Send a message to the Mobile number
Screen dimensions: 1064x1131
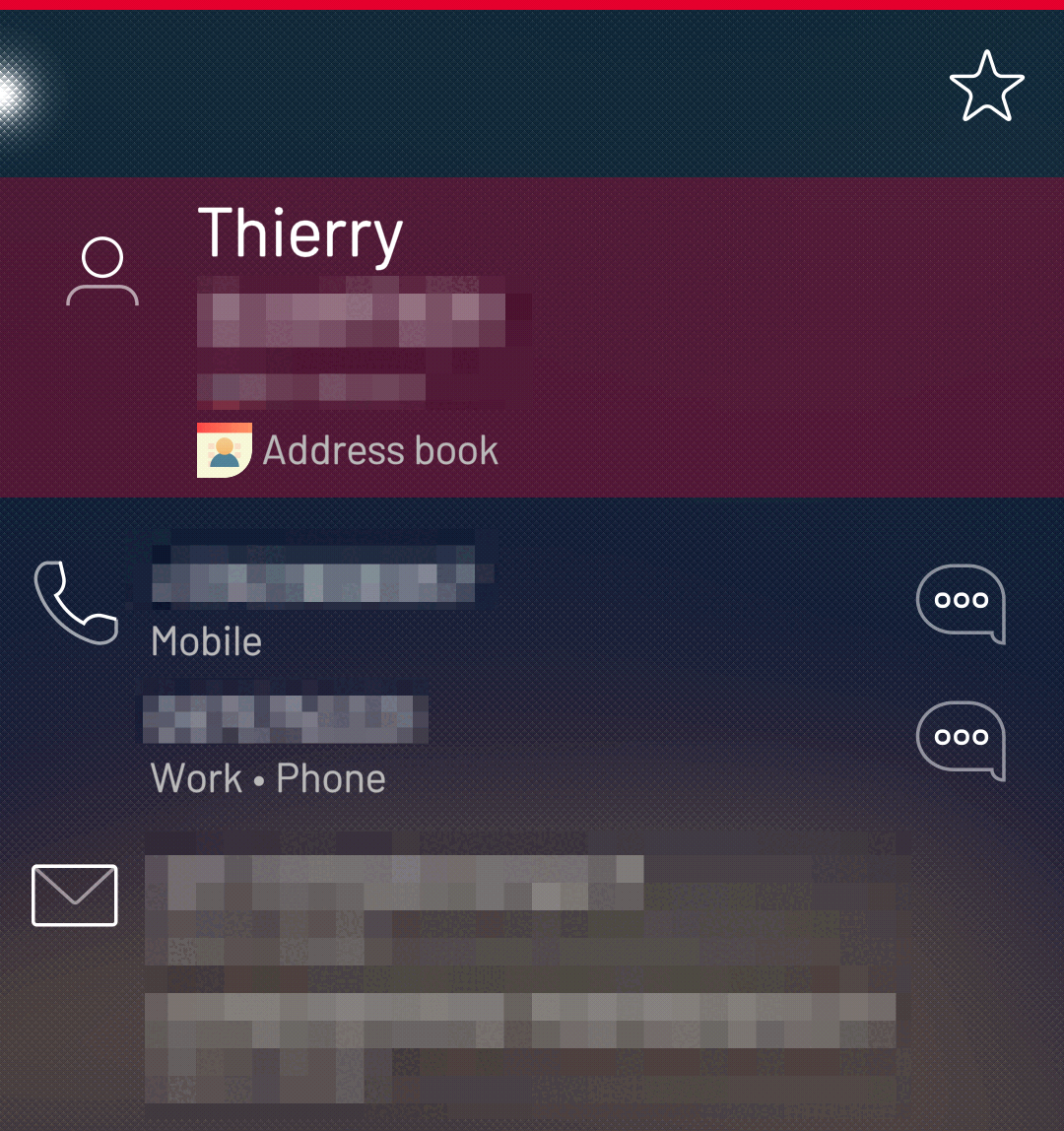tap(961, 602)
